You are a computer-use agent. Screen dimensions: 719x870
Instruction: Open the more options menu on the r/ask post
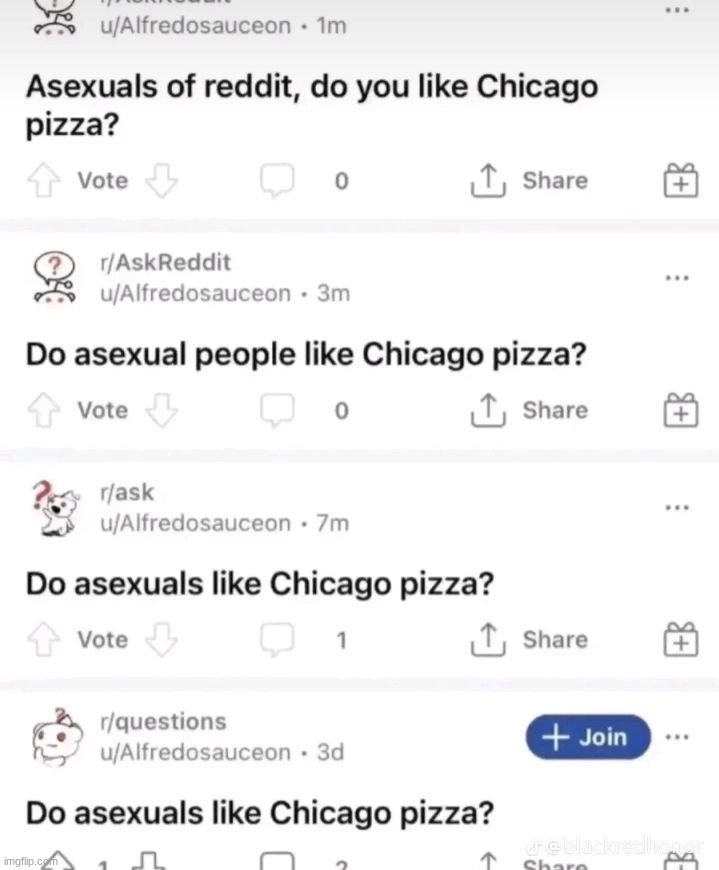[x=678, y=507]
